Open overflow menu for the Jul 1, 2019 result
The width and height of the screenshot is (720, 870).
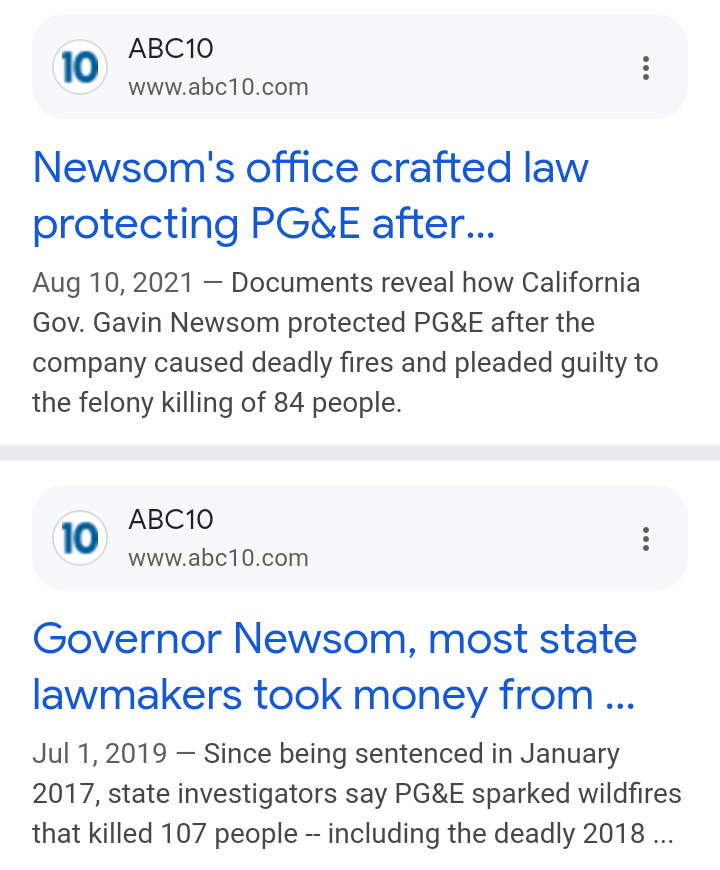tap(646, 539)
